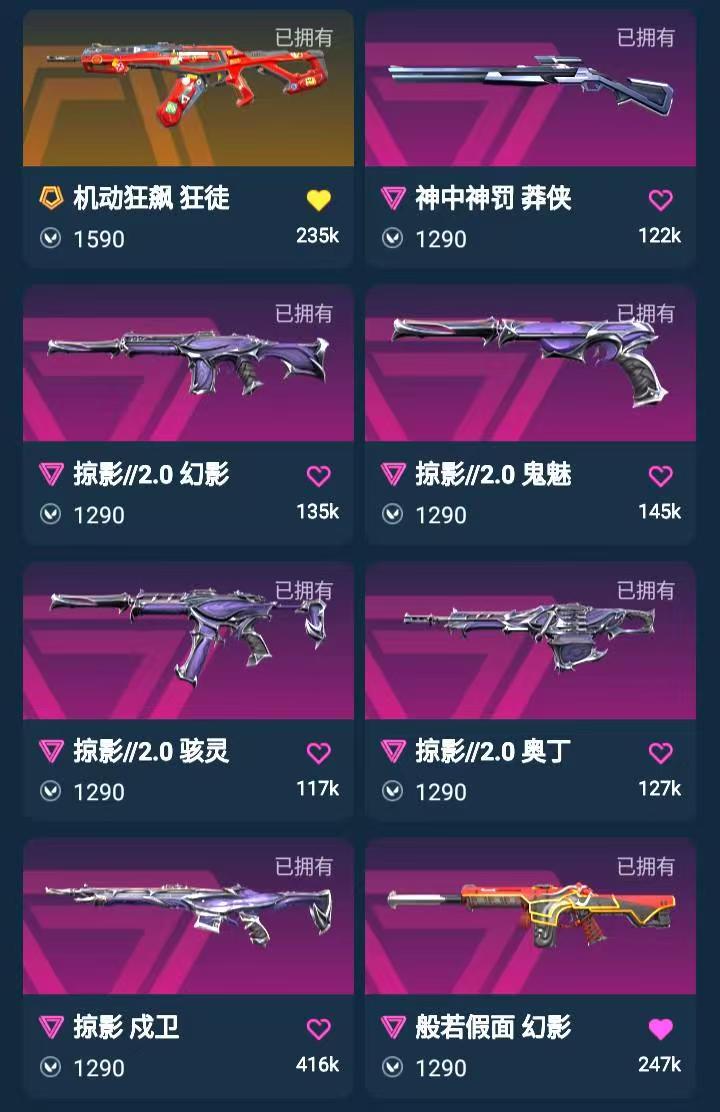Favorite the 掠影//2.0 鬼魅 skin
Image resolution: width=720 pixels, height=1112 pixels.
pos(660,476)
